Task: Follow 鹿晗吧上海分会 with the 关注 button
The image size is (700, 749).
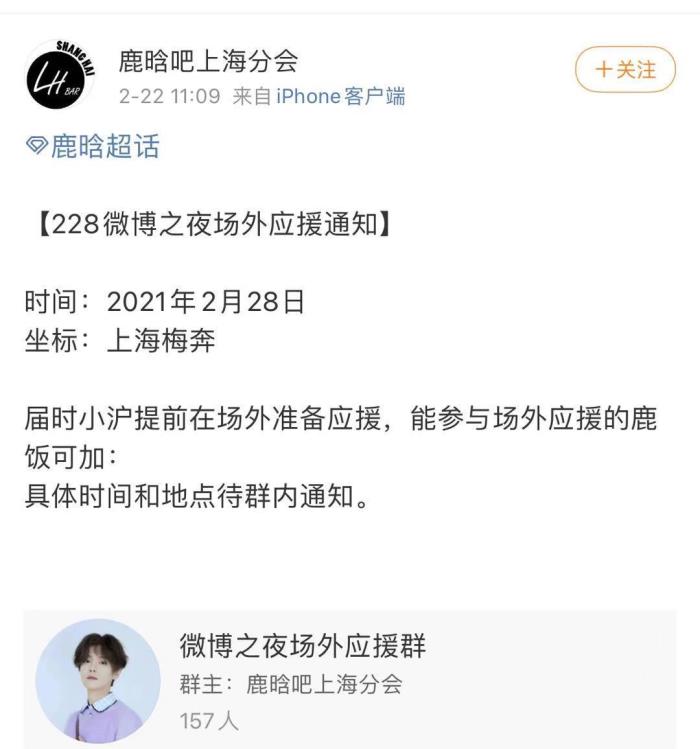Action: tap(625, 70)
